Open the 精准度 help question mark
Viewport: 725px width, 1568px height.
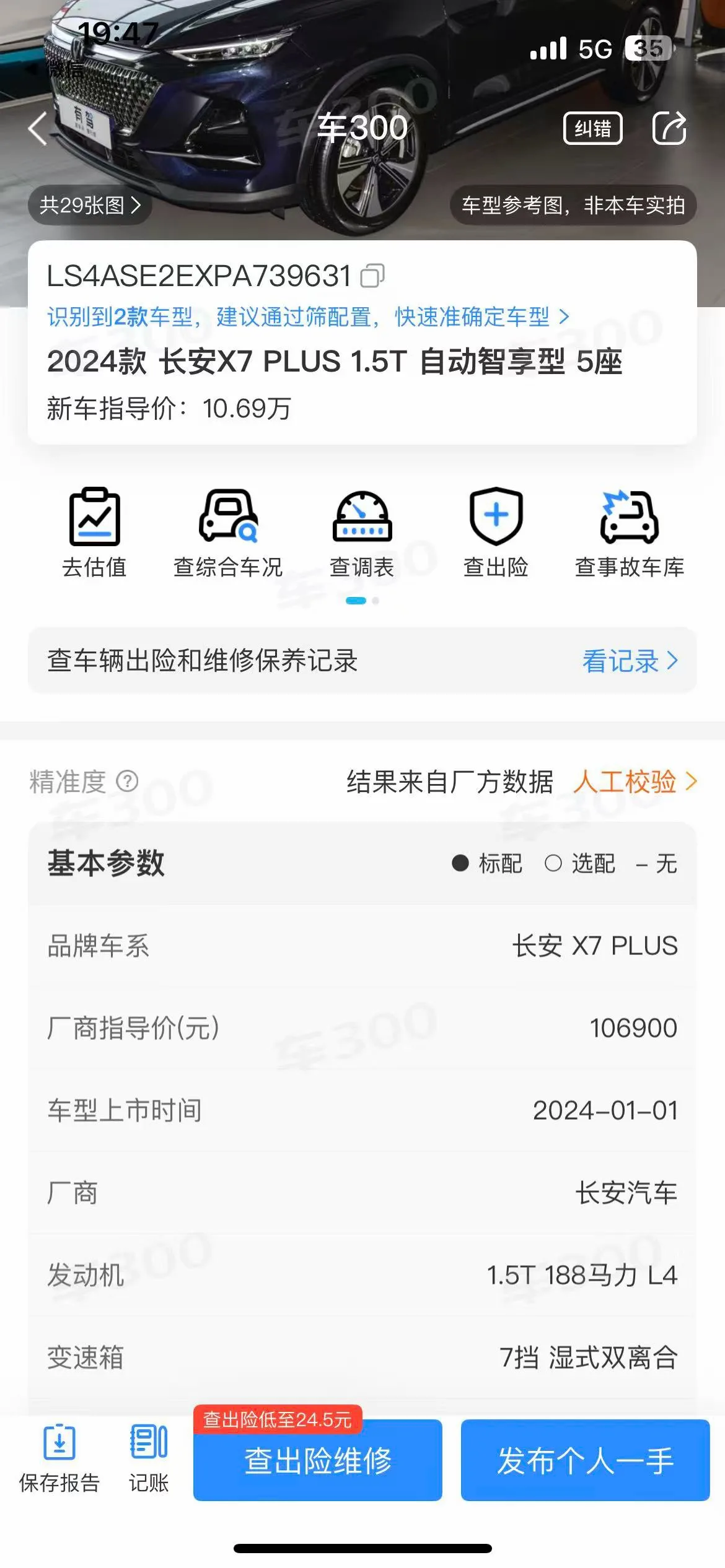(x=127, y=781)
